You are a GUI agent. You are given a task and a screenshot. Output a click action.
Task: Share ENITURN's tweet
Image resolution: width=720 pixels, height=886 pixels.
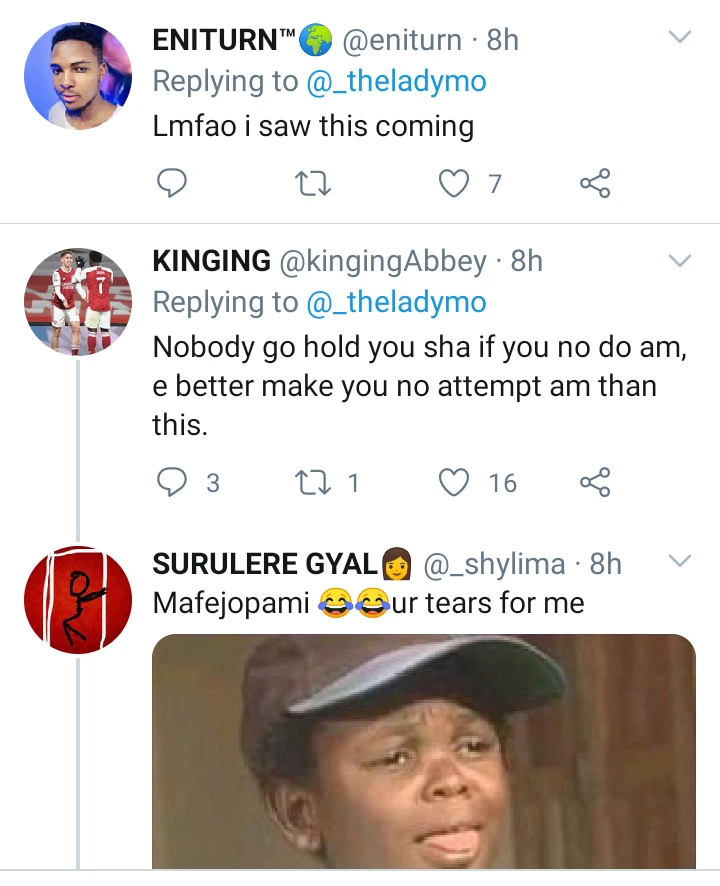pos(594,183)
